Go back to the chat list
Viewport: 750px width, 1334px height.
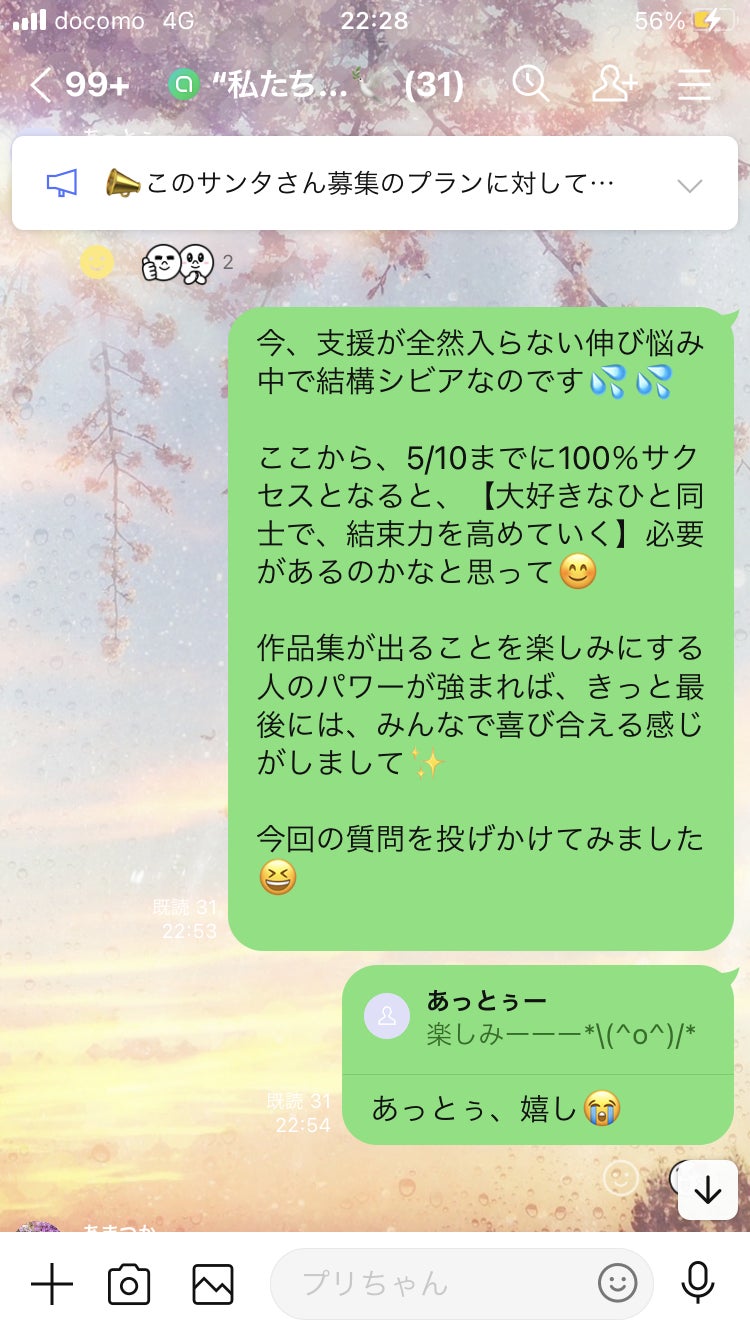pyautogui.click(x=40, y=85)
